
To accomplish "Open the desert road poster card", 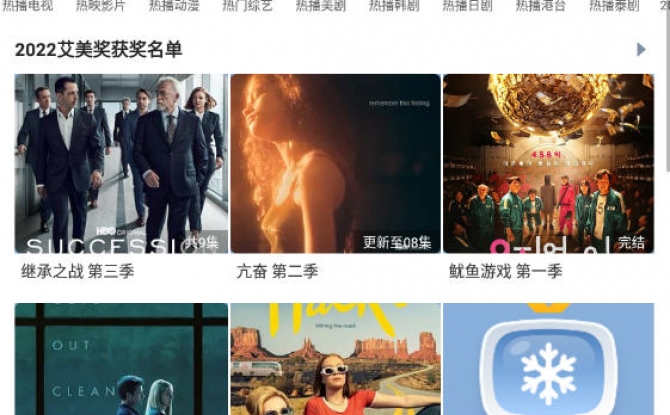I will click(335, 360).
